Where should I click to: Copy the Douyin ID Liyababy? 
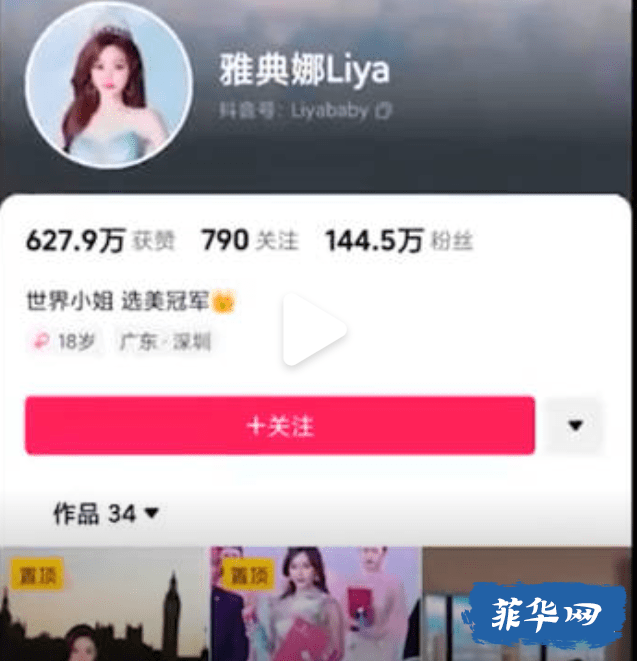point(383,112)
